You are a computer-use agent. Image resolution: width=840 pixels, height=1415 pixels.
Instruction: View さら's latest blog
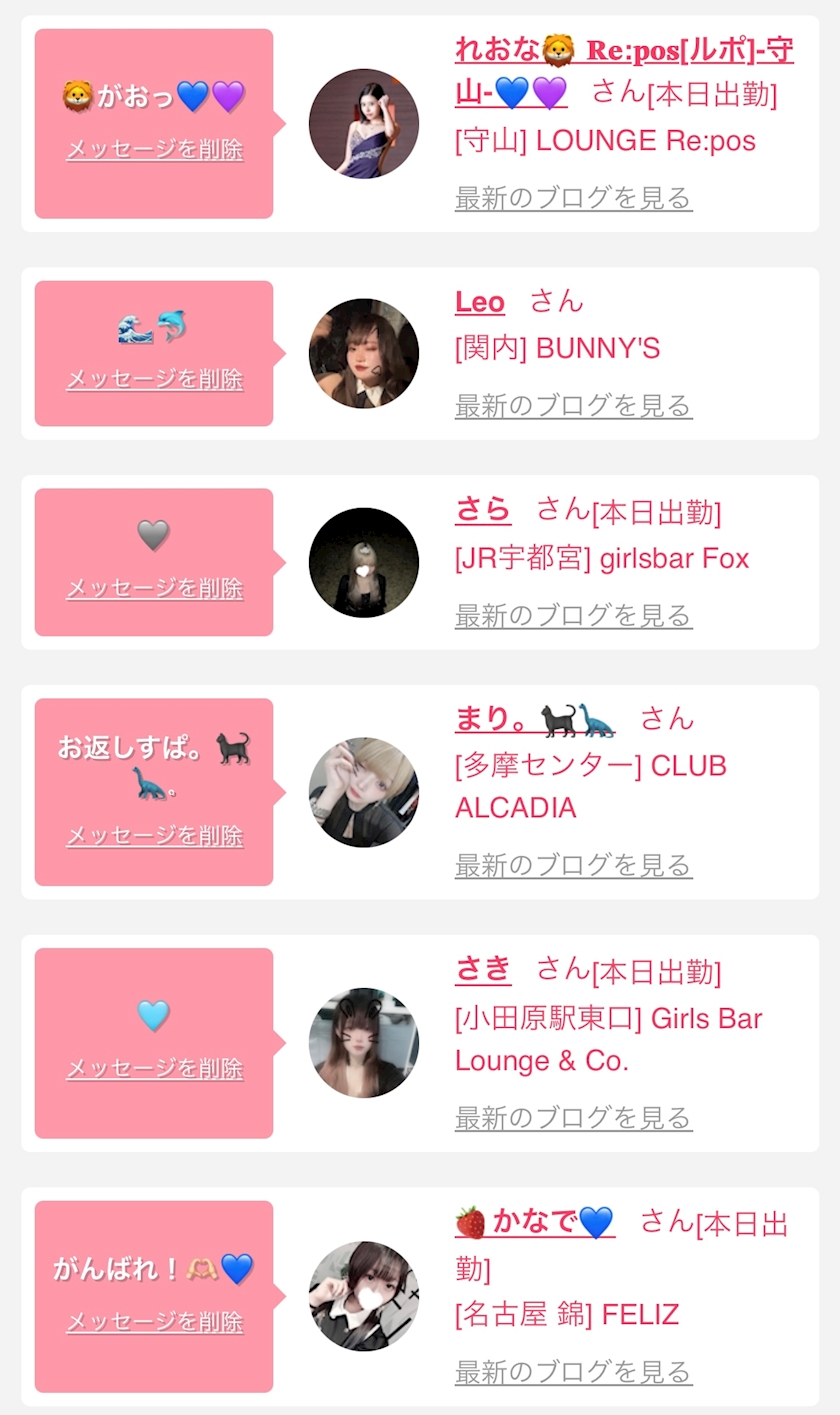pyautogui.click(x=573, y=616)
